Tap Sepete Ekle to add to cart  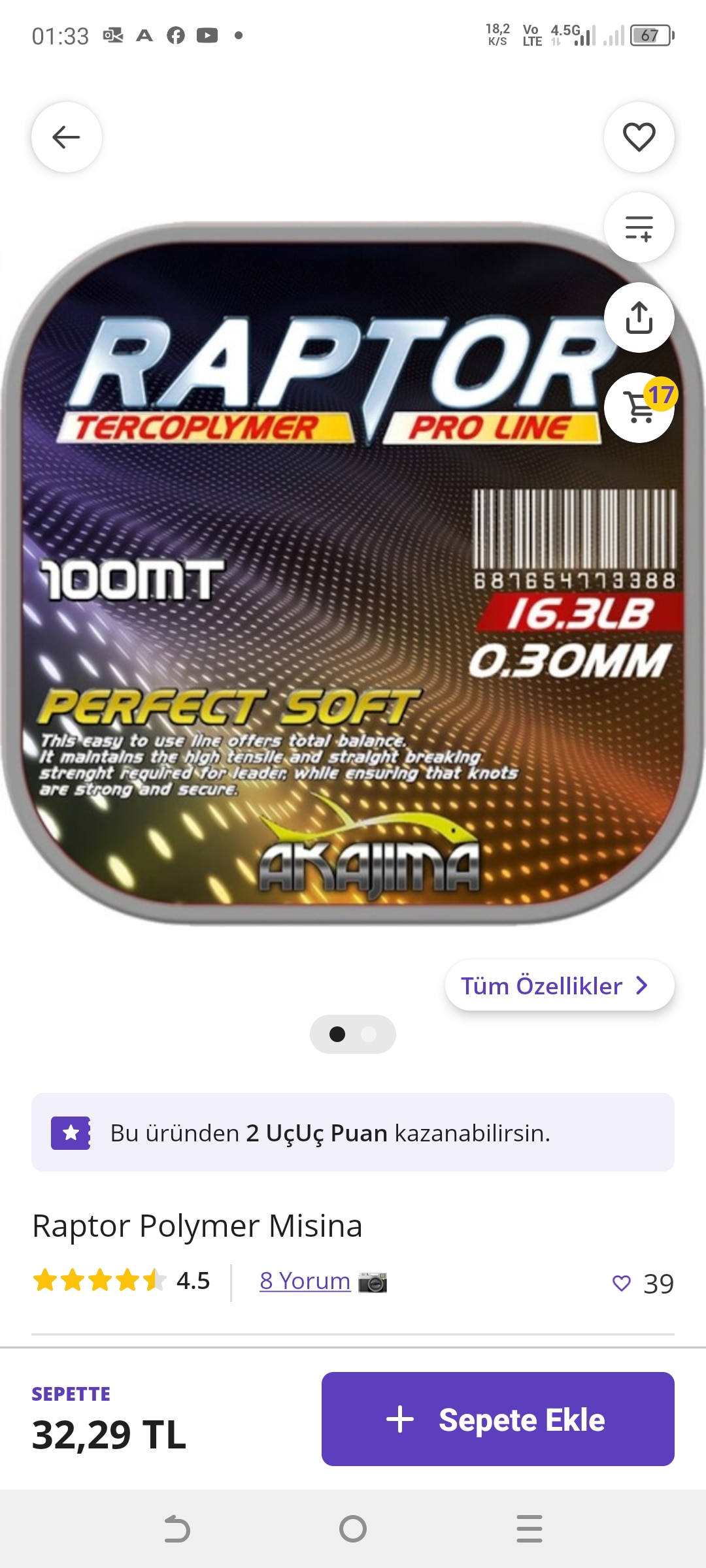click(x=497, y=1419)
